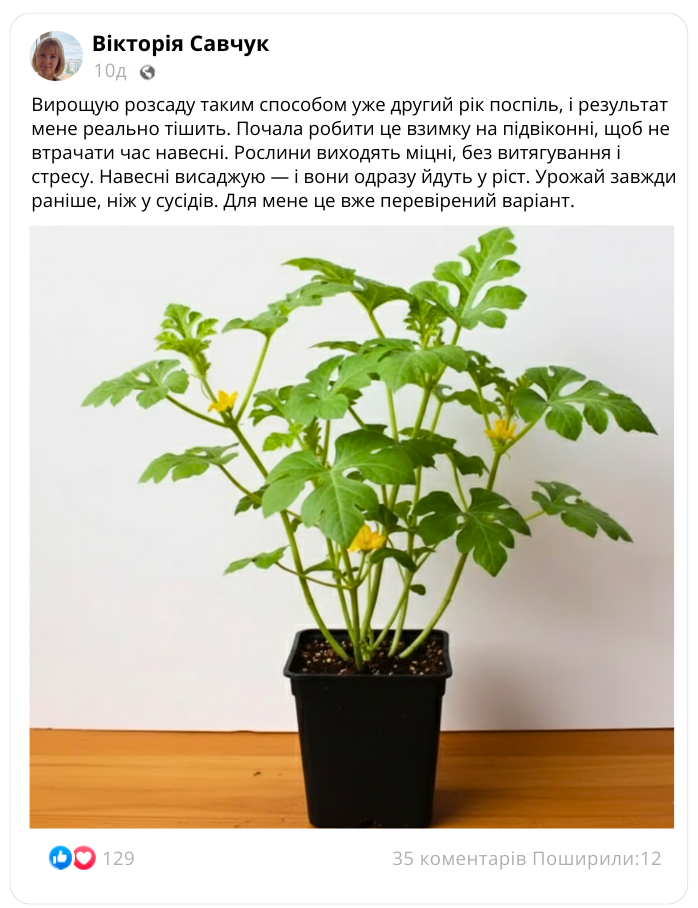This screenshot has height=908, width=698.
Task: Open Вікторія Савчук's profile picture
Action: [57, 56]
